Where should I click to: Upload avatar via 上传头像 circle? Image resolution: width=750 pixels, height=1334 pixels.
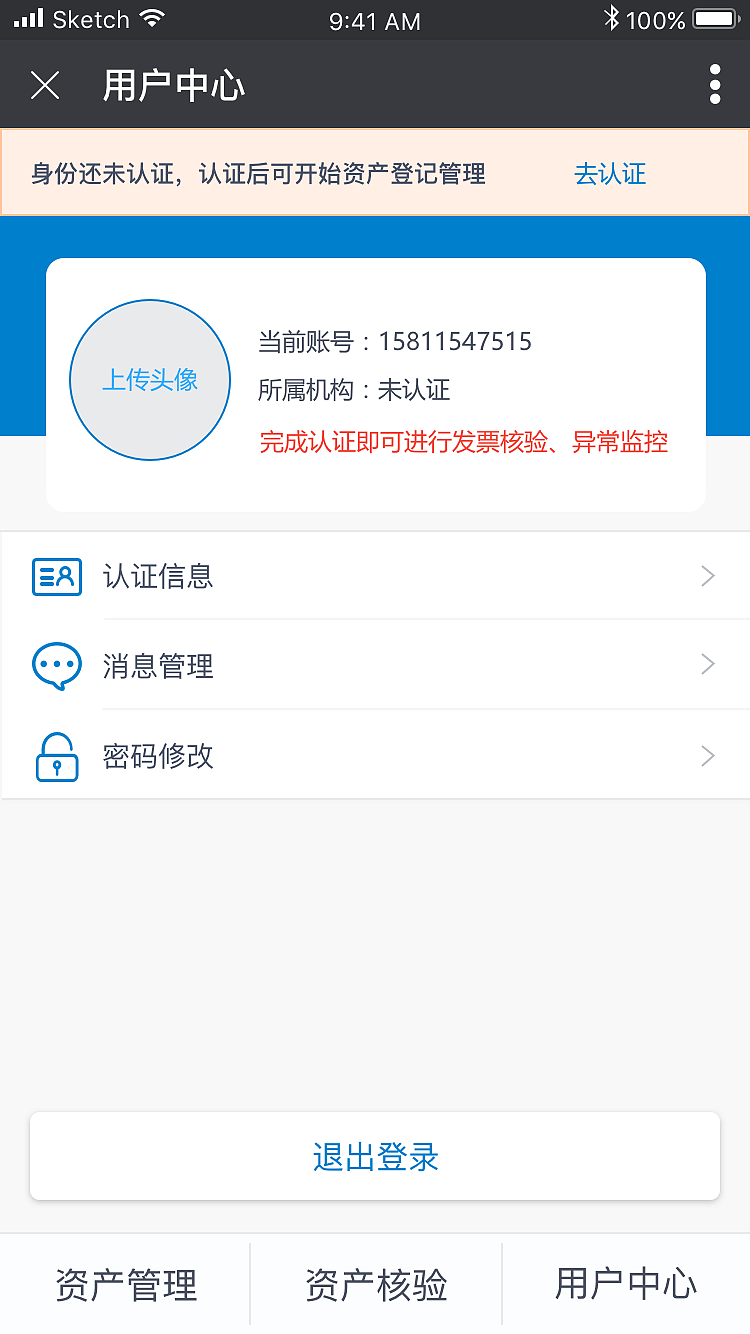click(x=150, y=380)
